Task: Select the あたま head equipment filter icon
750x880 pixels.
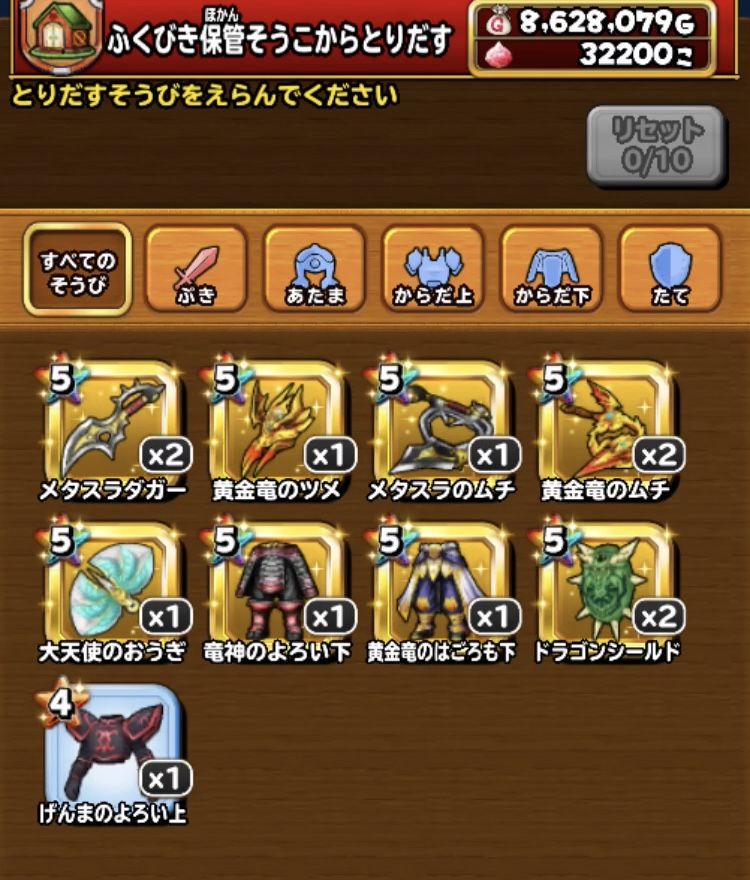Action: pyautogui.click(x=315, y=270)
